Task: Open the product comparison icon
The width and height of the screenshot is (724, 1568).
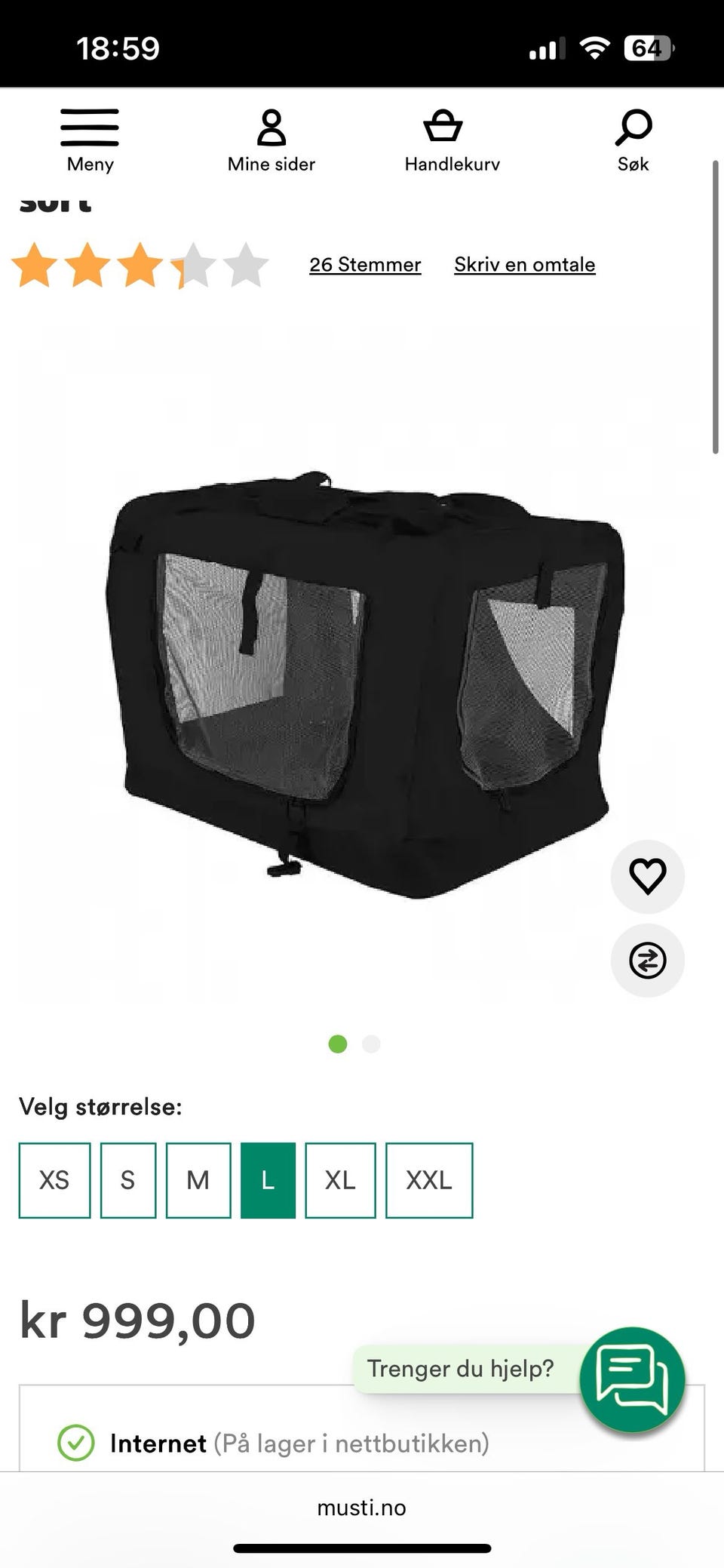Action: tap(647, 959)
